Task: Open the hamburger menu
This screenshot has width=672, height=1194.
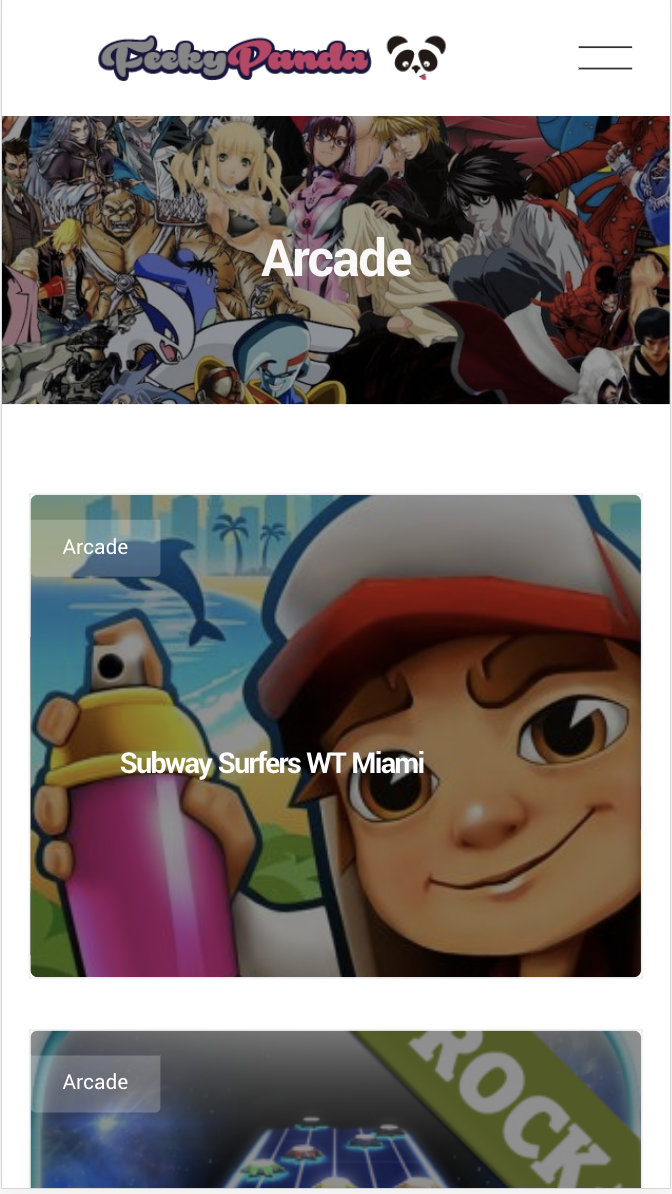Action: point(605,58)
